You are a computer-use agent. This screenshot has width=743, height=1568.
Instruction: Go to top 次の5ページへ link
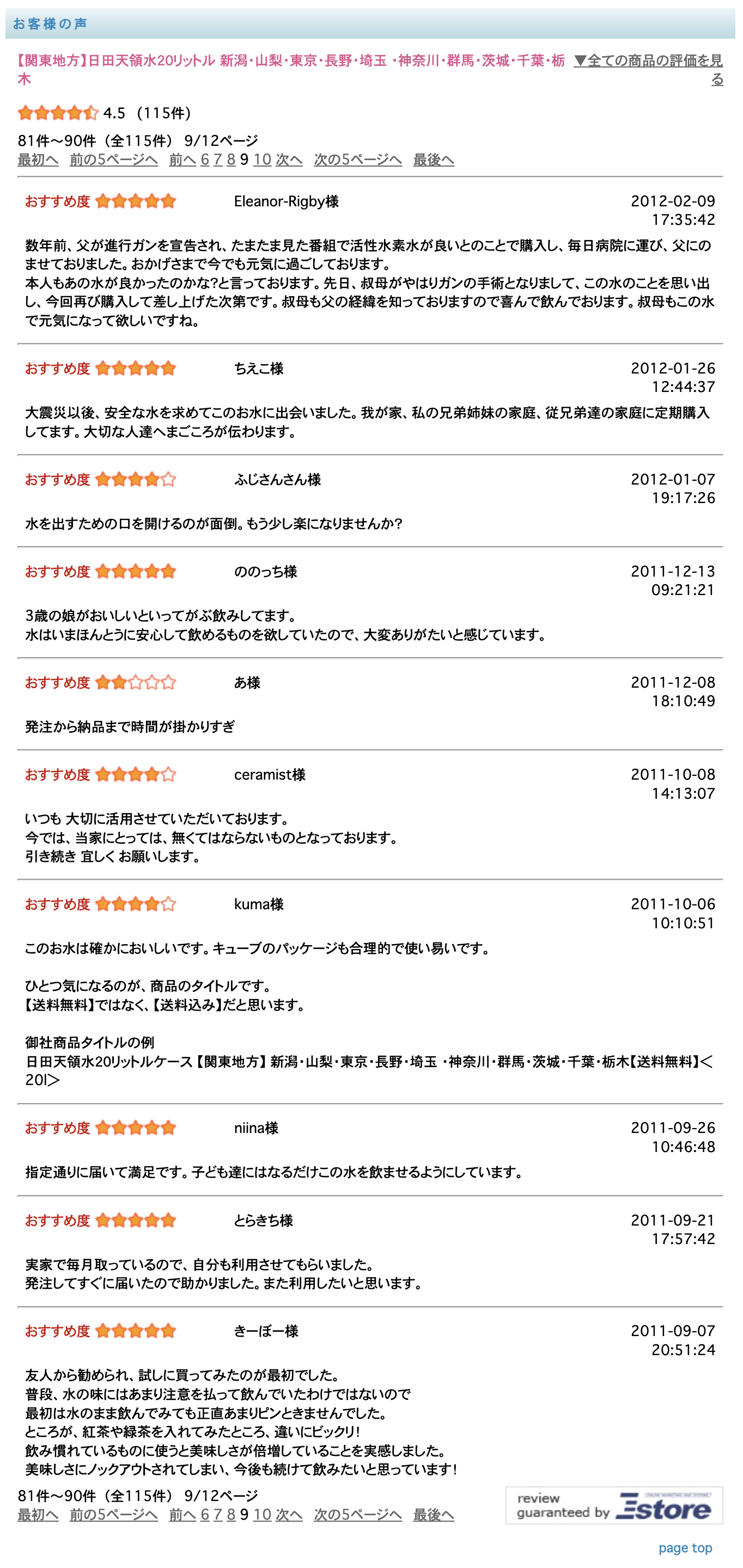(358, 160)
